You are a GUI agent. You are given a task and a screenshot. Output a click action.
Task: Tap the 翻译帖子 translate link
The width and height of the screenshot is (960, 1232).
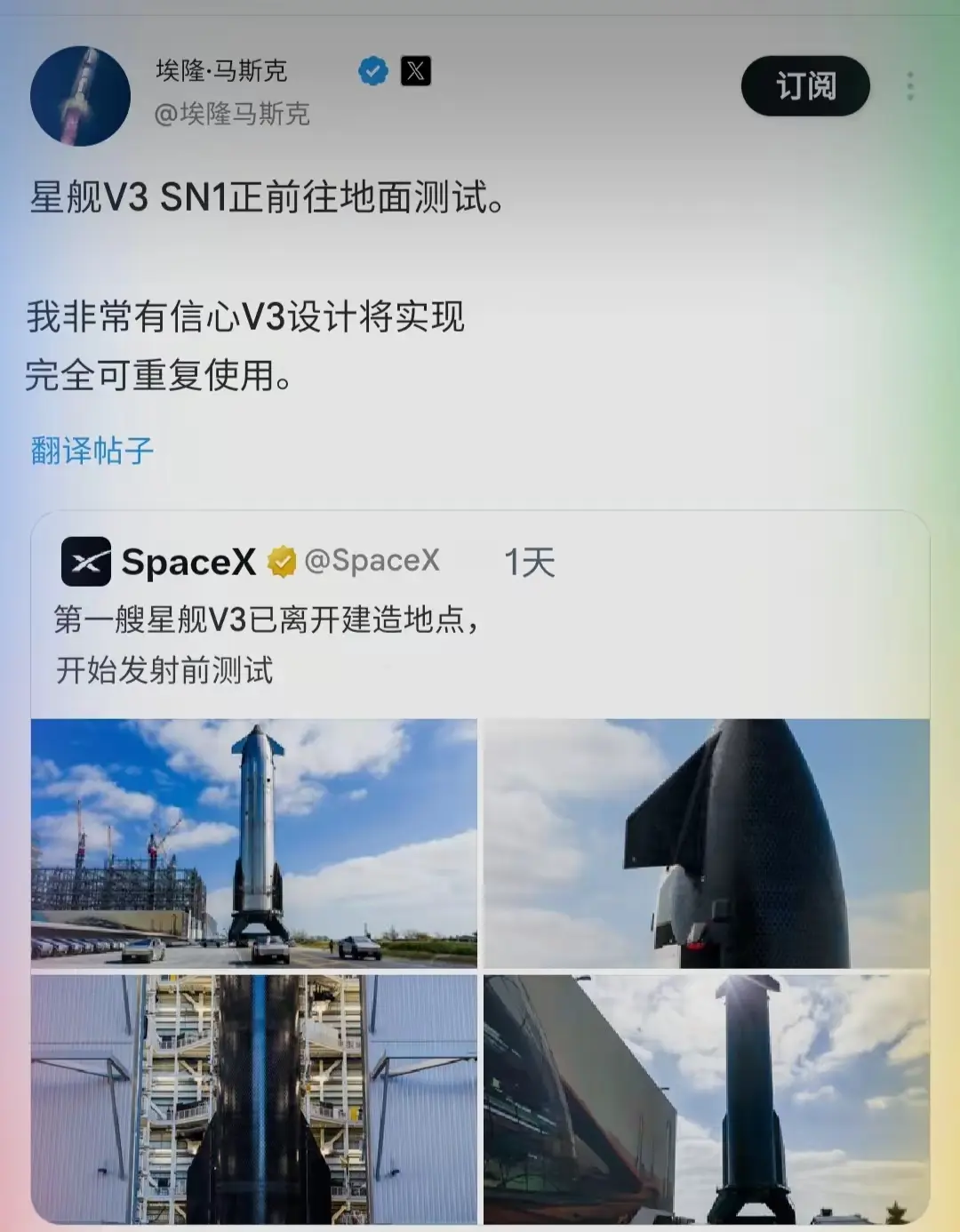click(x=92, y=451)
